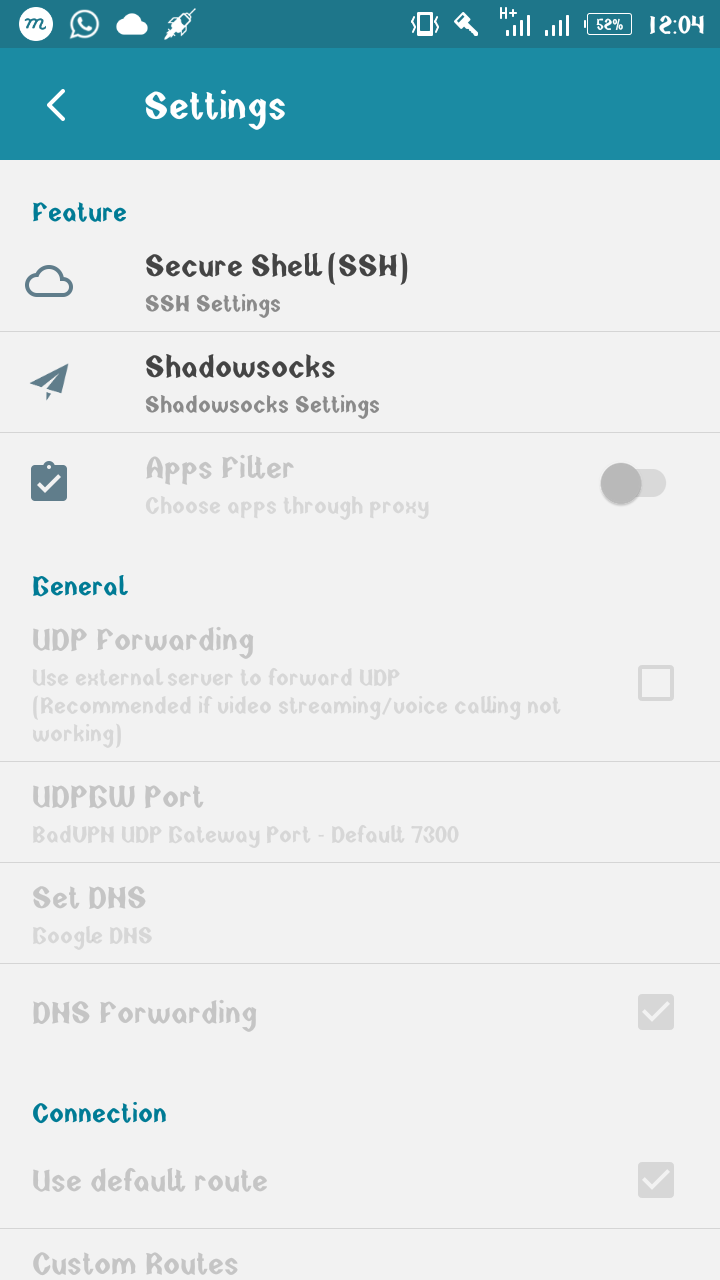Uncheck the DNS Forwarding checkbox

(x=656, y=1012)
